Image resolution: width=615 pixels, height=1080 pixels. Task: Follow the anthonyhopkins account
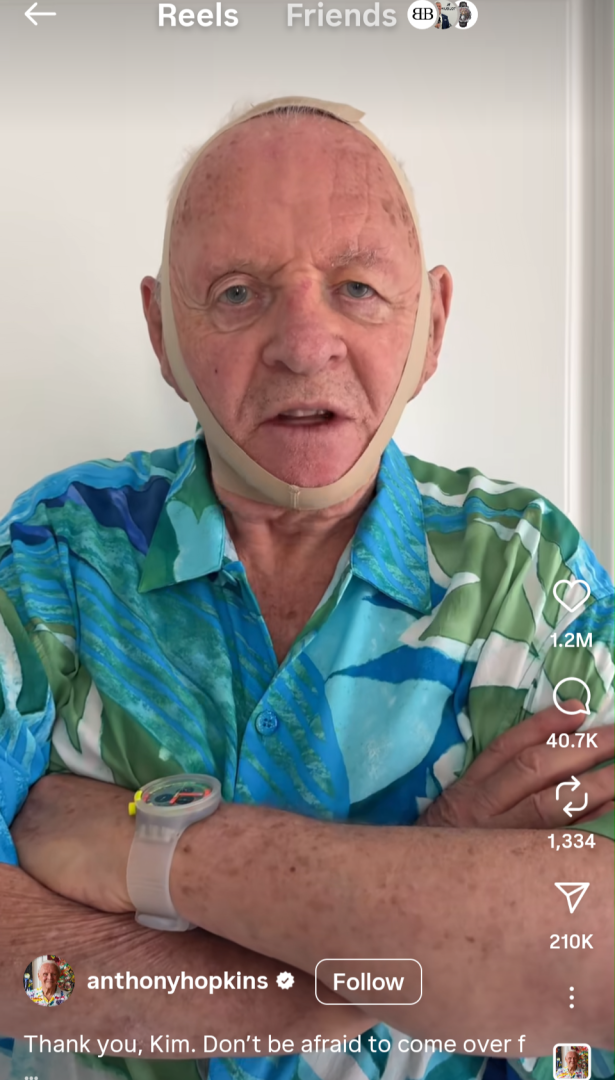[x=368, y=982]
